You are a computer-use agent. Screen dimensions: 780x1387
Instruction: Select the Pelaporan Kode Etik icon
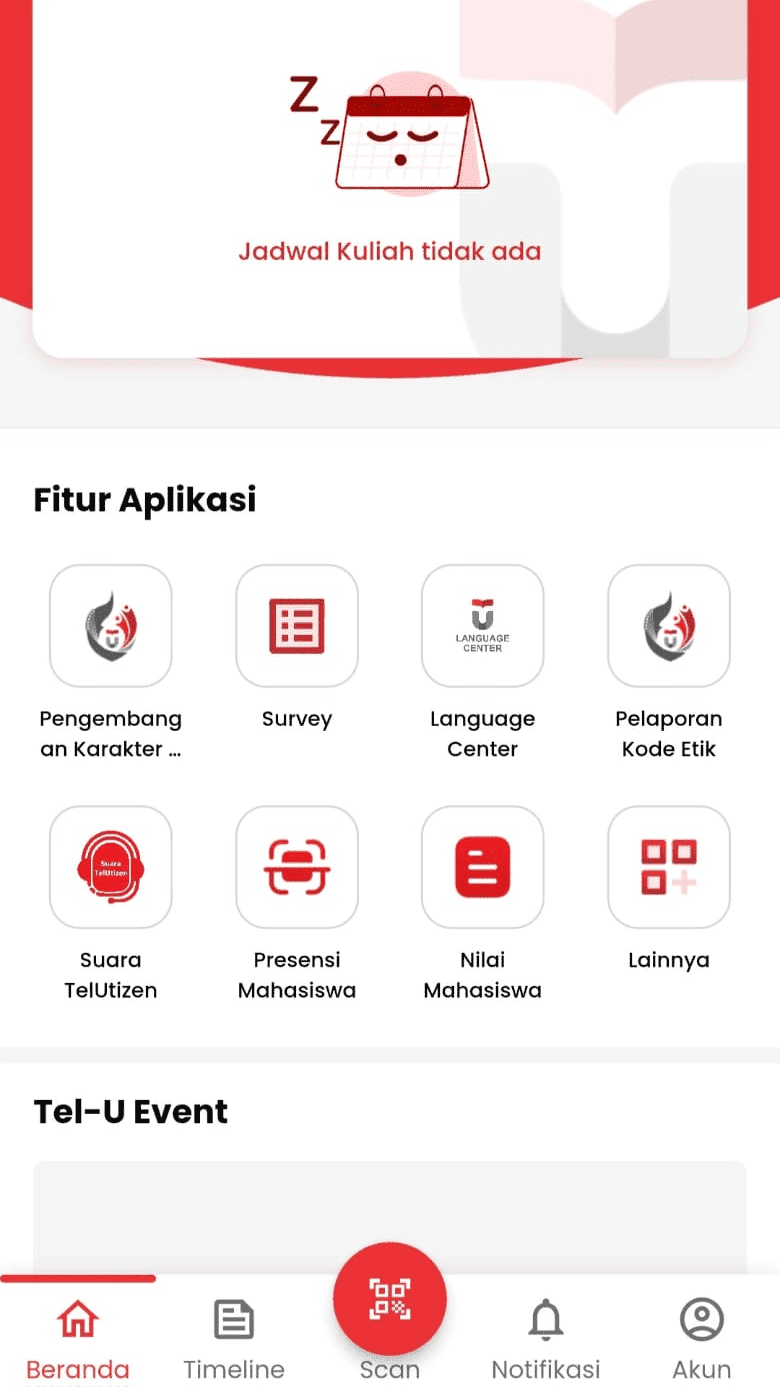tap(668, 626)
